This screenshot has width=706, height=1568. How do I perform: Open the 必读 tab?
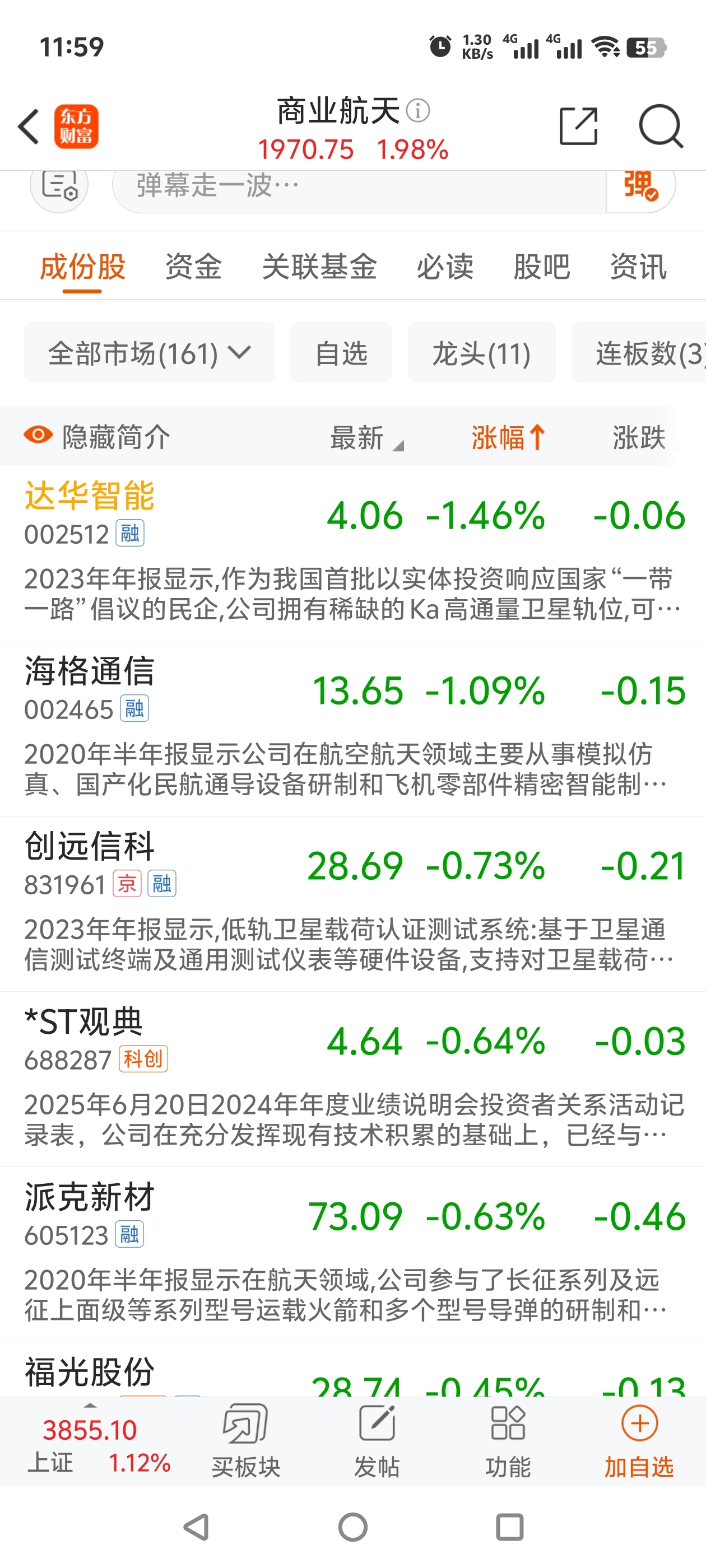(x=445, y=267)
